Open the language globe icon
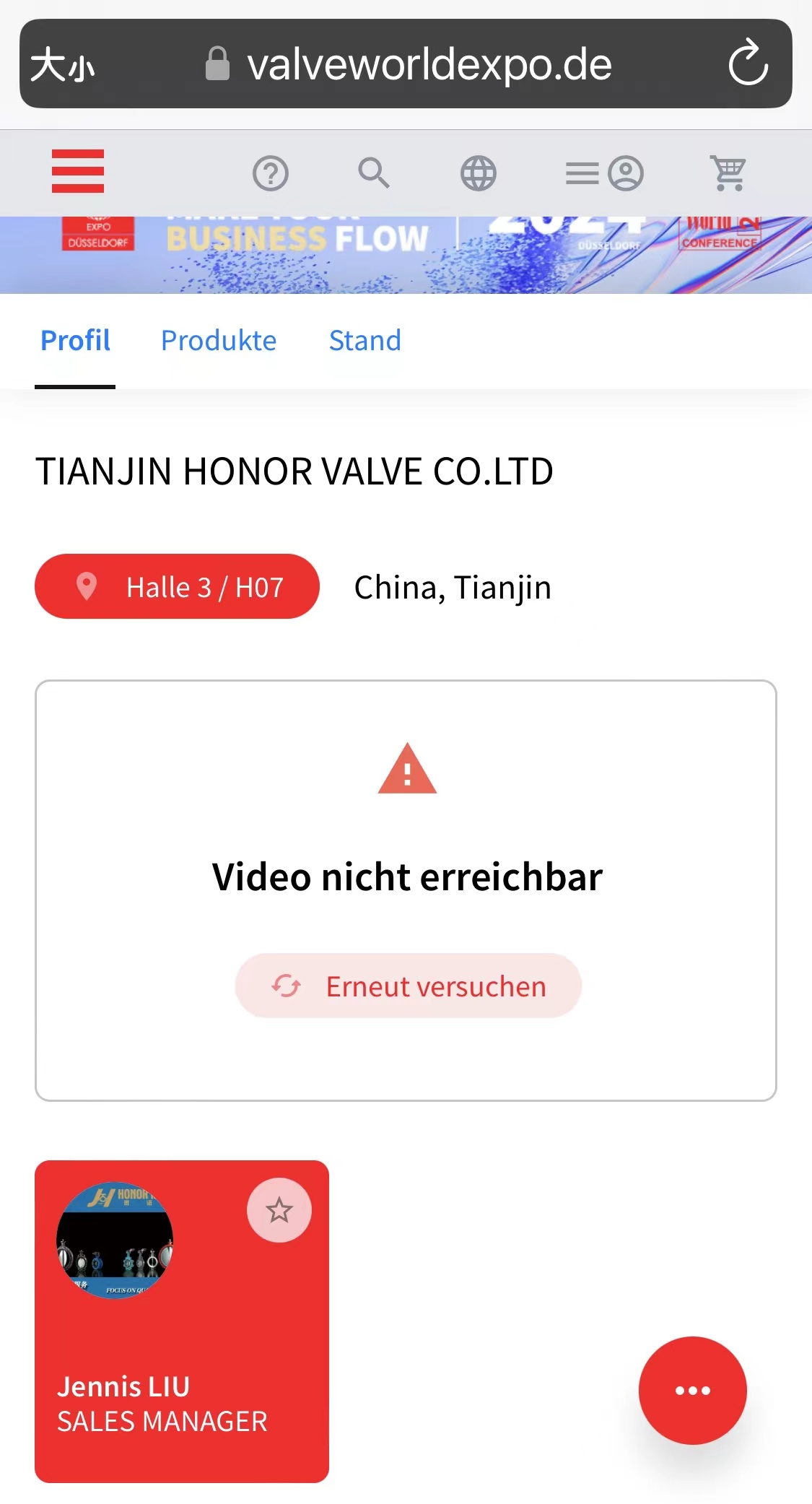 point(479,173)
